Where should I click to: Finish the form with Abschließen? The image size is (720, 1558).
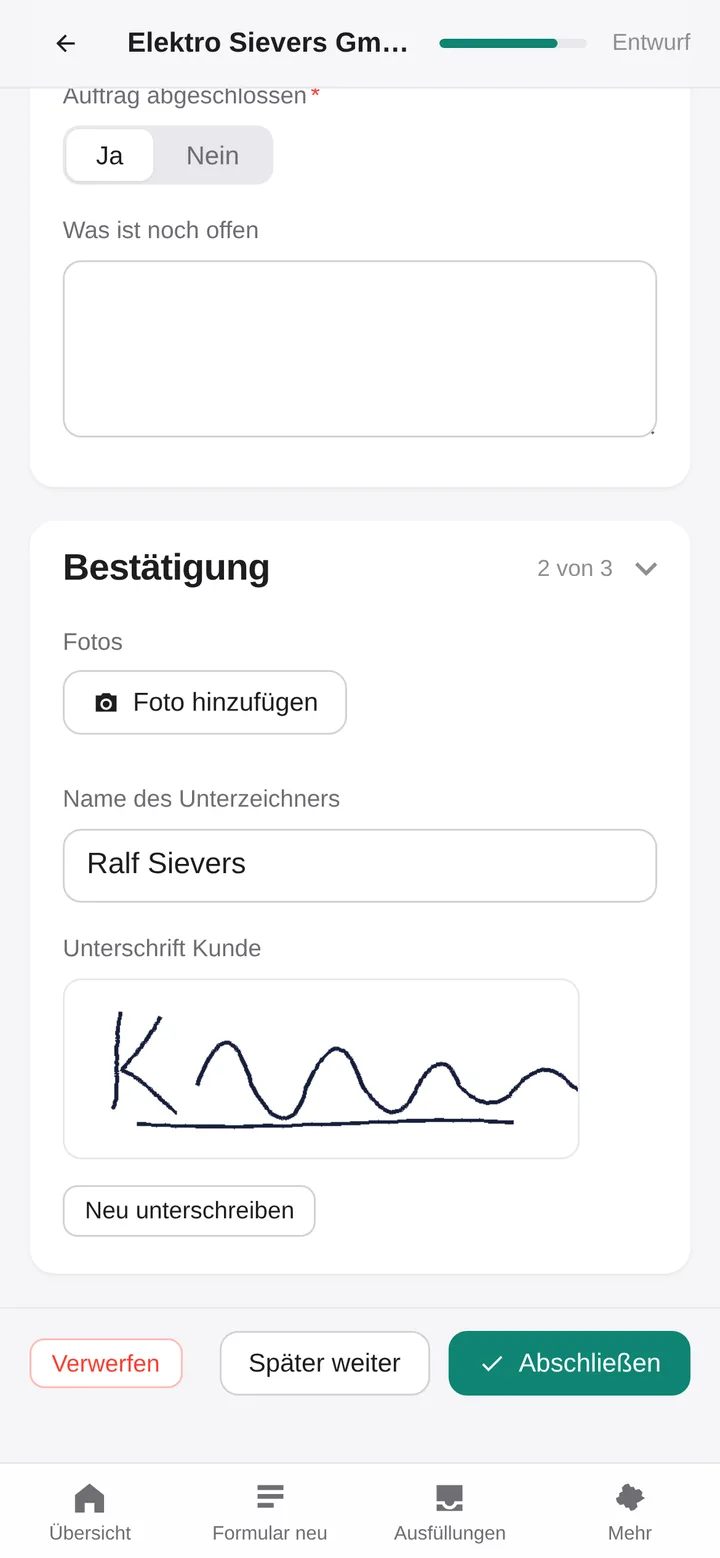[569, 1363]
